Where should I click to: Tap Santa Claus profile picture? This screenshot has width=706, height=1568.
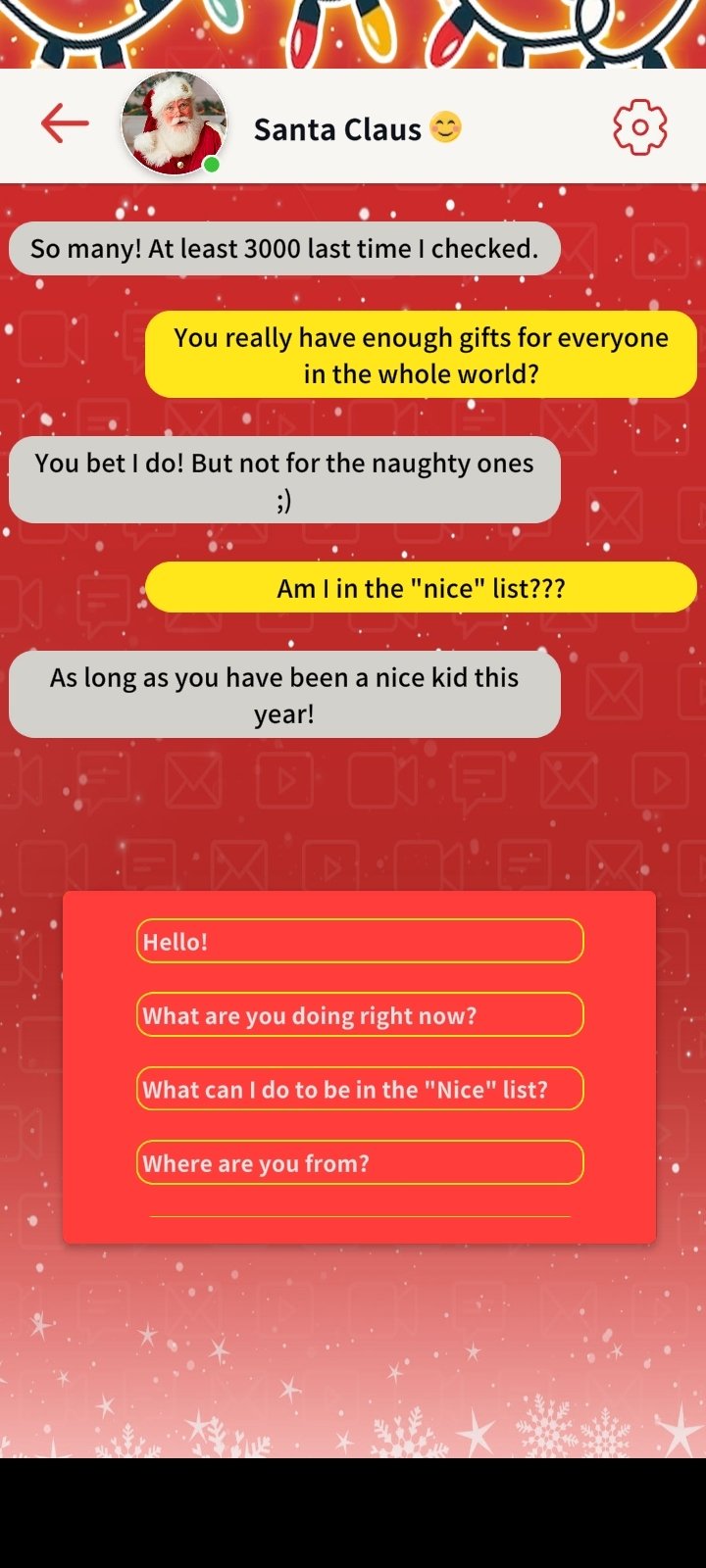point(174,124)
